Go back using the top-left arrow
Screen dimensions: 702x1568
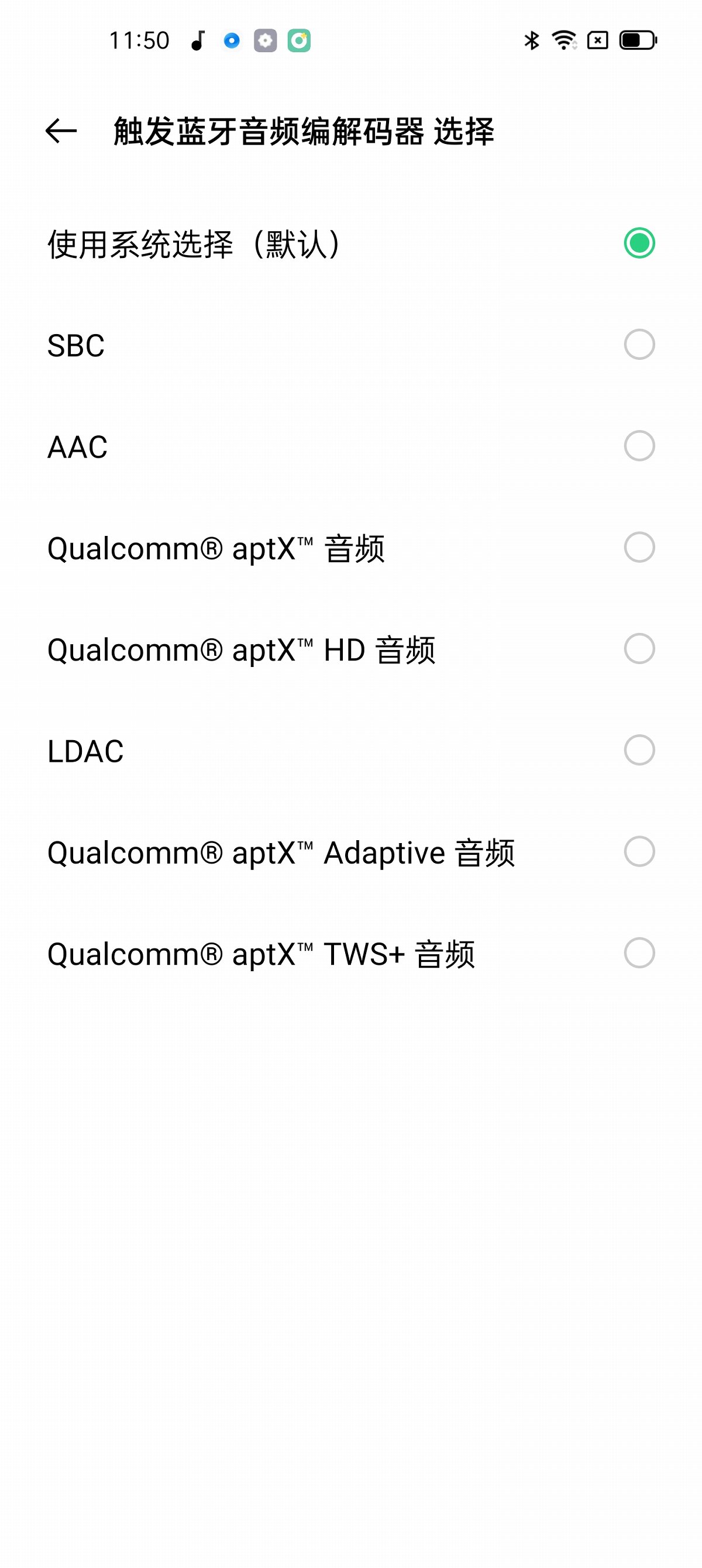61,131
